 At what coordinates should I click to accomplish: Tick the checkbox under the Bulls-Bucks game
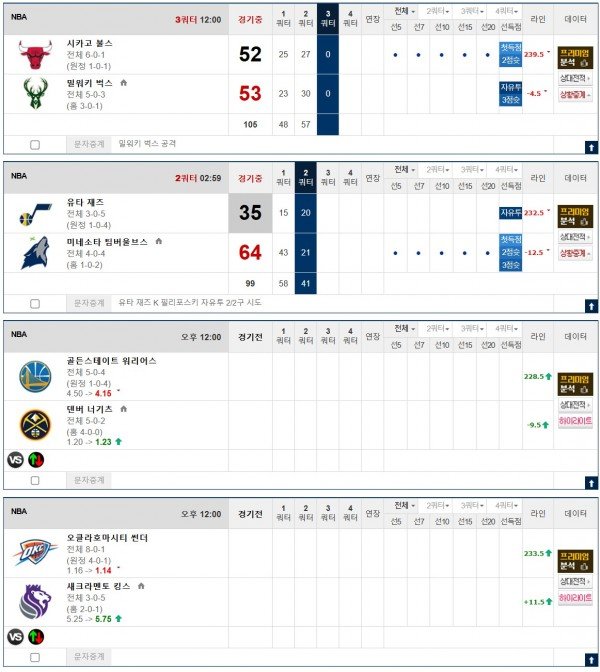click(35, 144)
